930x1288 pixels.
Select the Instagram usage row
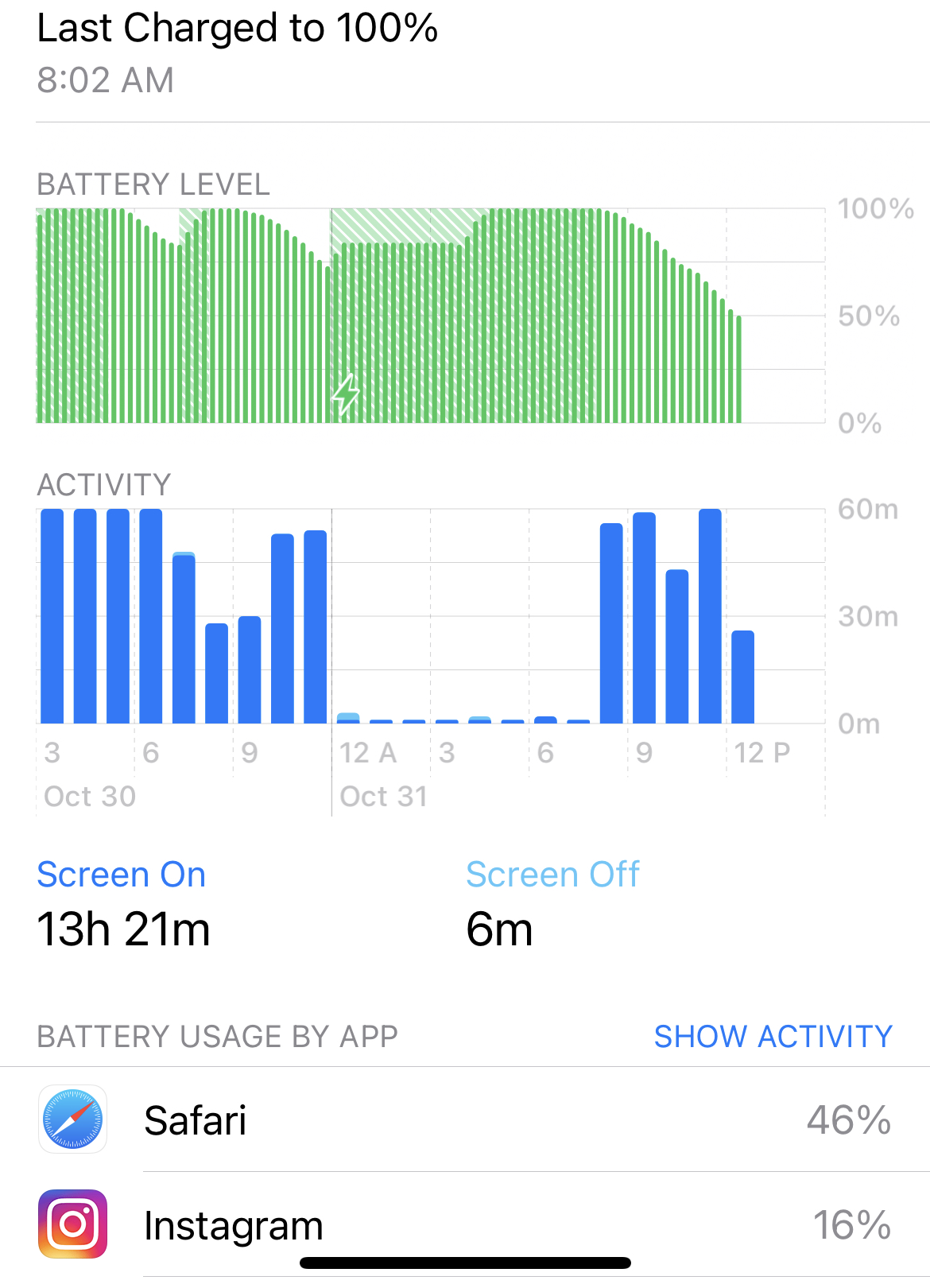pyautogui.click(x=465, y=1224)
